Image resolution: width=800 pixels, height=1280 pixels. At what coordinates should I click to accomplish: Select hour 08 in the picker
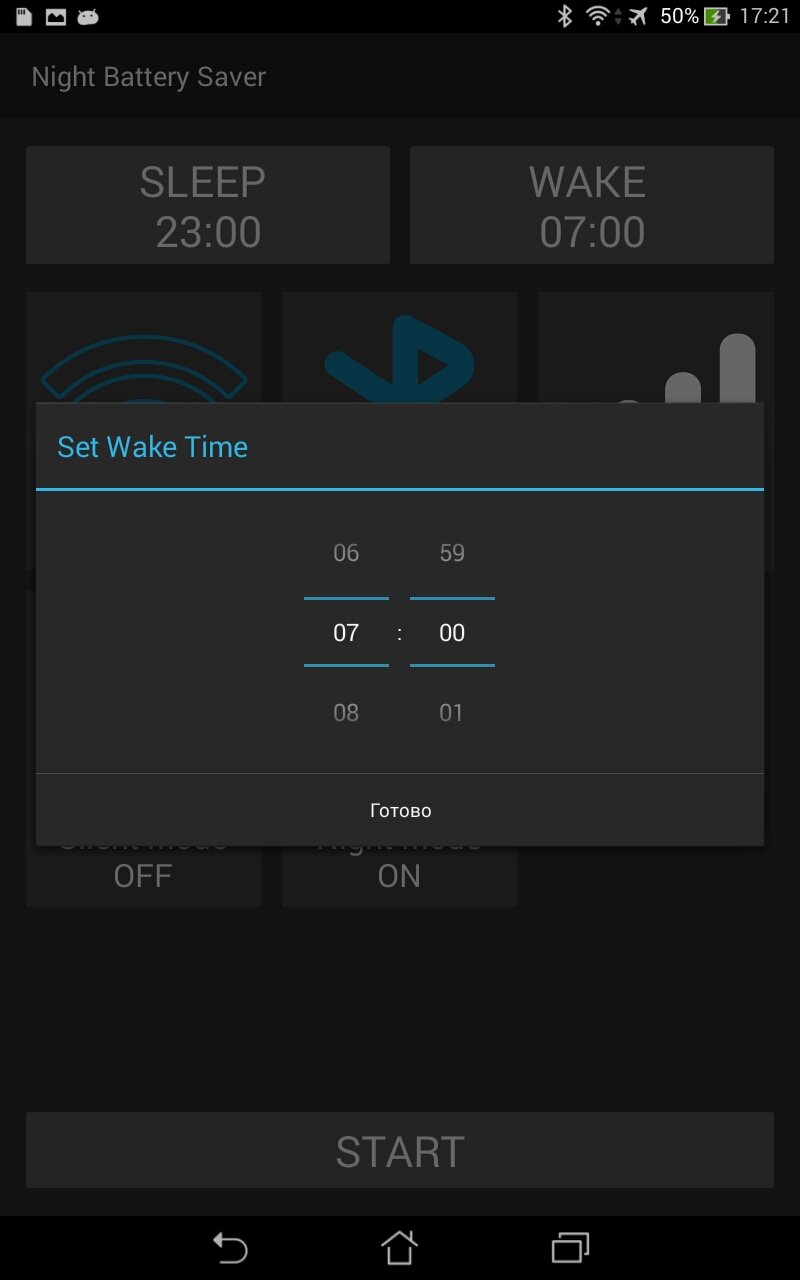point(346,713)
